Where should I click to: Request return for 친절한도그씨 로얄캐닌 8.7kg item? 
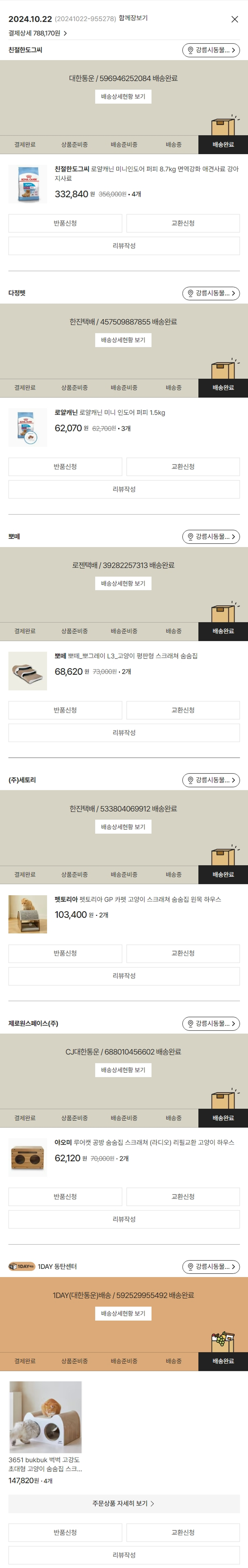pos(65,223)
